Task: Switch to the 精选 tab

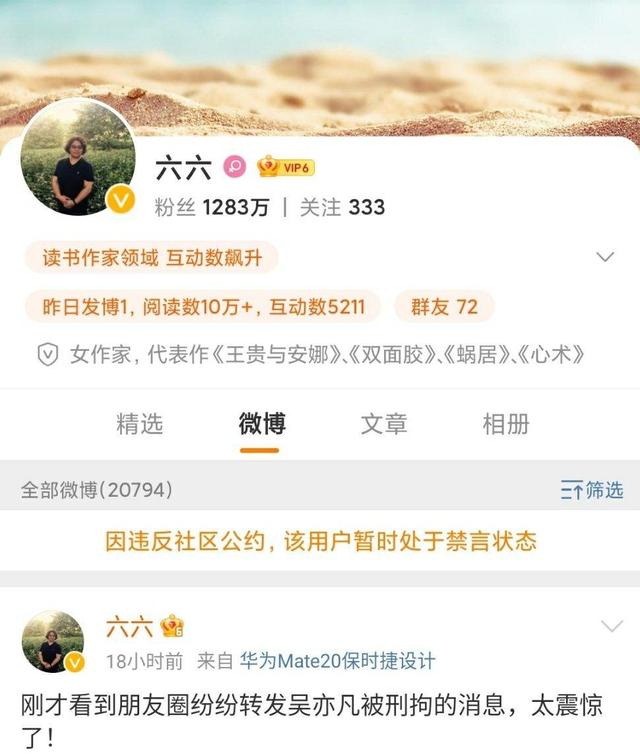Action: (x=139, y=424)
